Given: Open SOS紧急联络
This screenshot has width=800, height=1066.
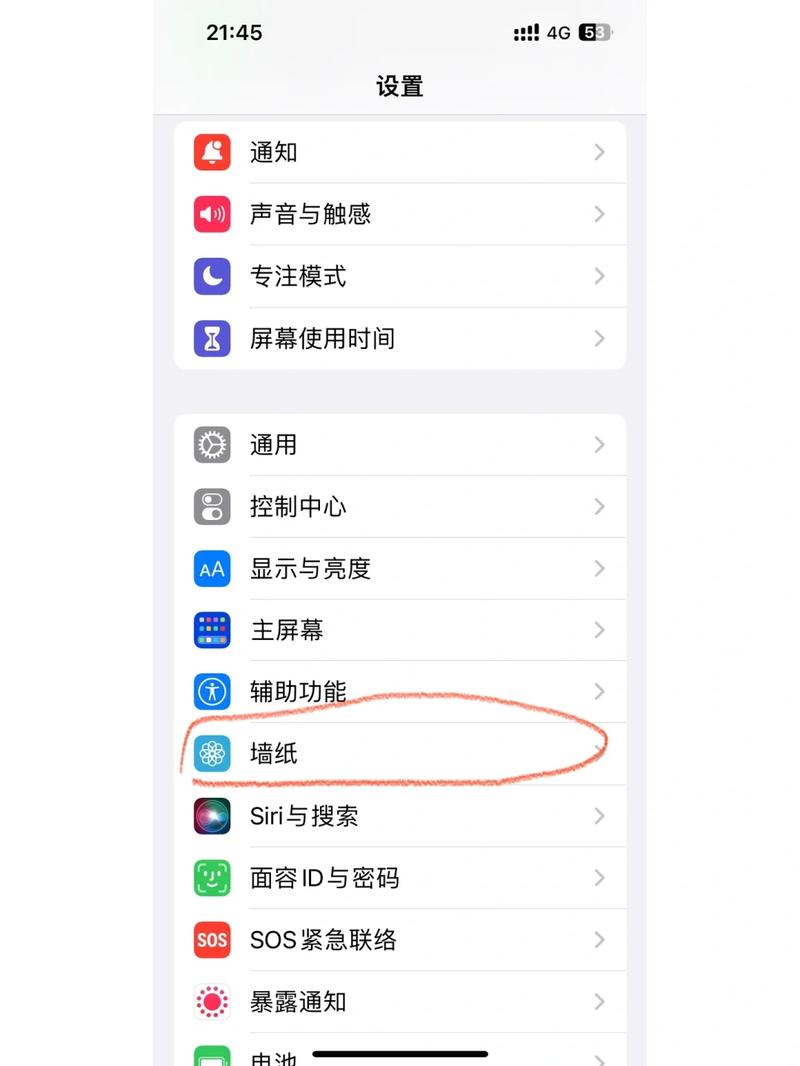Looking at the screenshot, I should pyautogui.click(x=400, y=939).
